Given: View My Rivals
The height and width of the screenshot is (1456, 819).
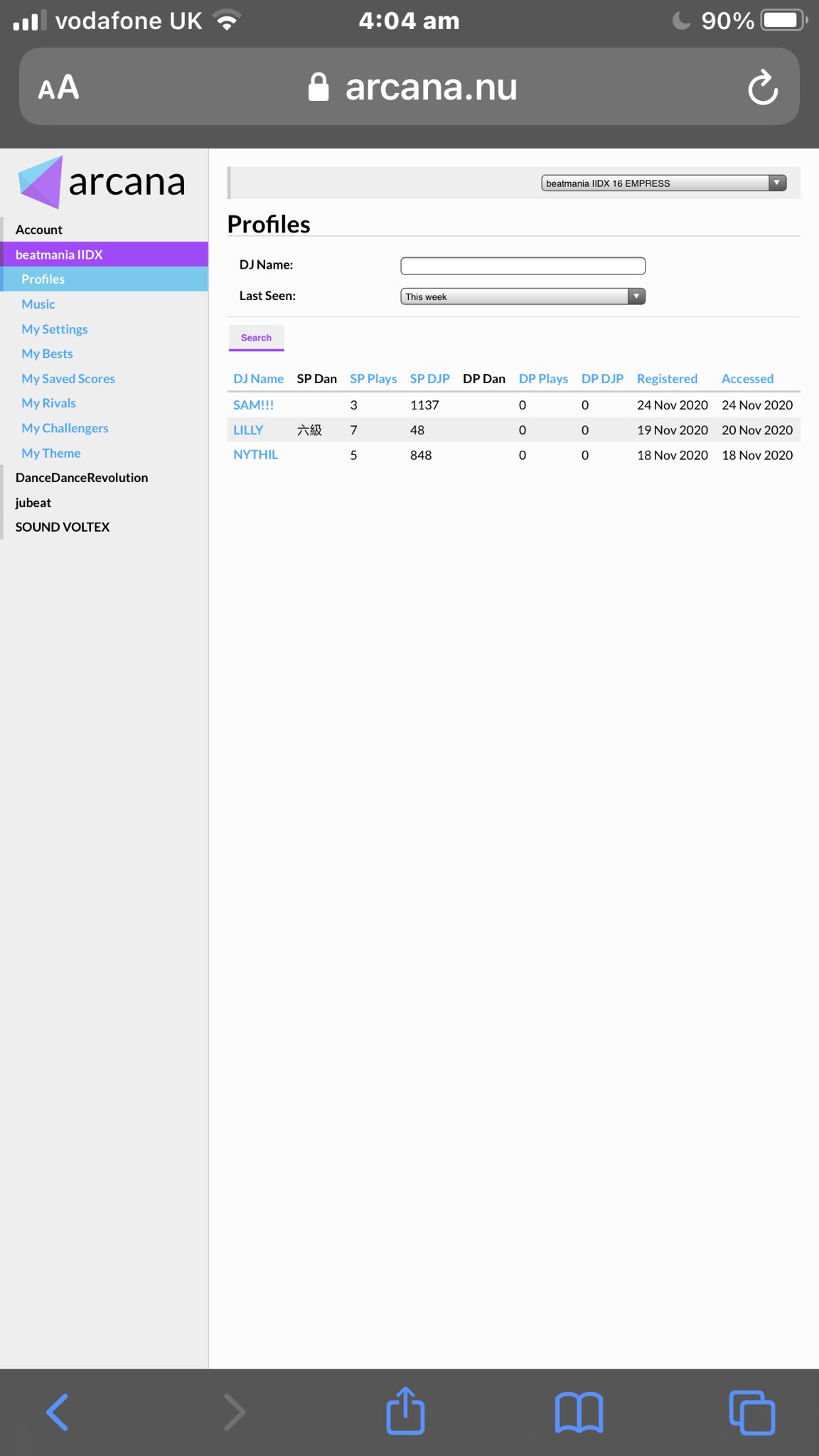Looking at the screenshot, I should (x=48, y=403).
